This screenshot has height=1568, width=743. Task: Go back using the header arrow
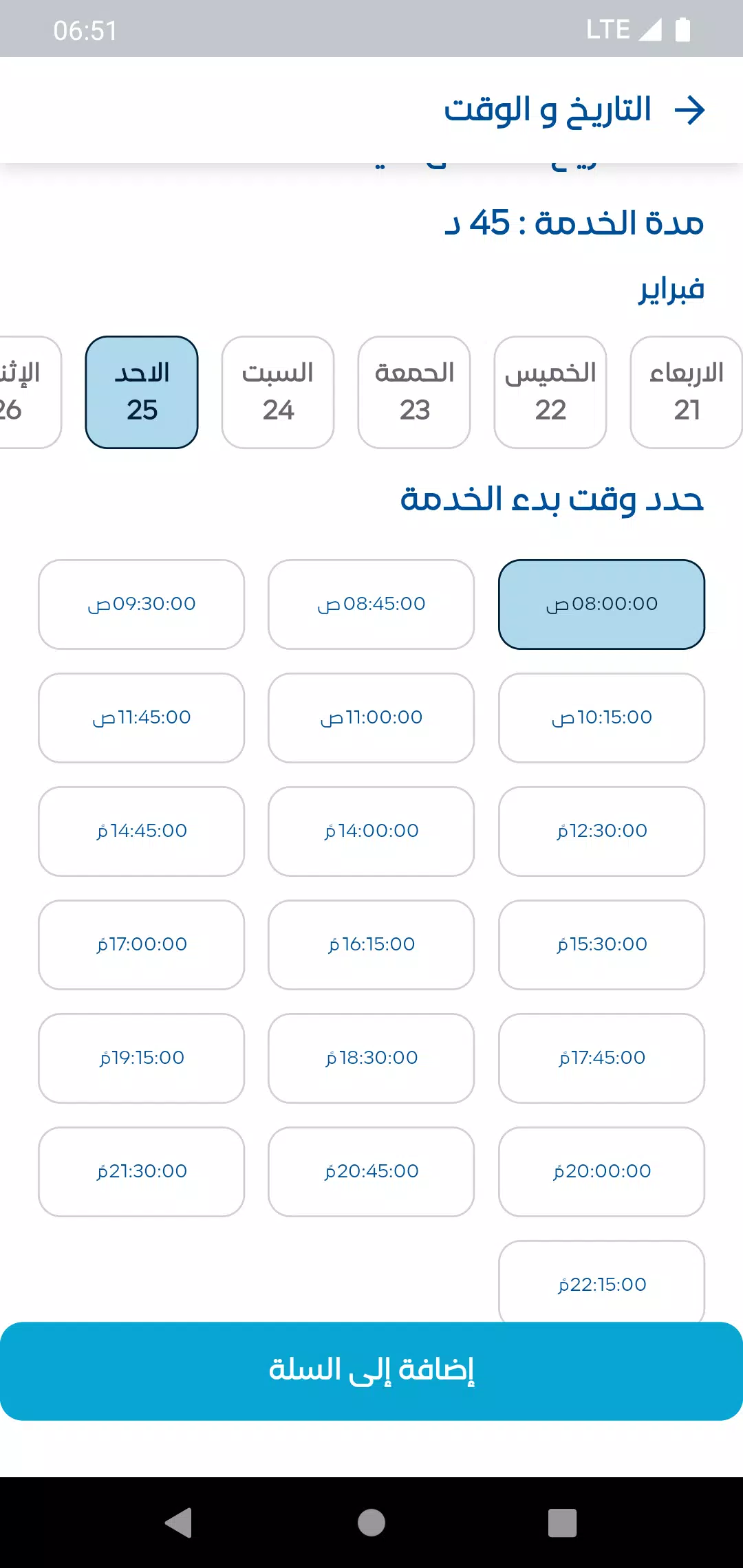point(689,110)
